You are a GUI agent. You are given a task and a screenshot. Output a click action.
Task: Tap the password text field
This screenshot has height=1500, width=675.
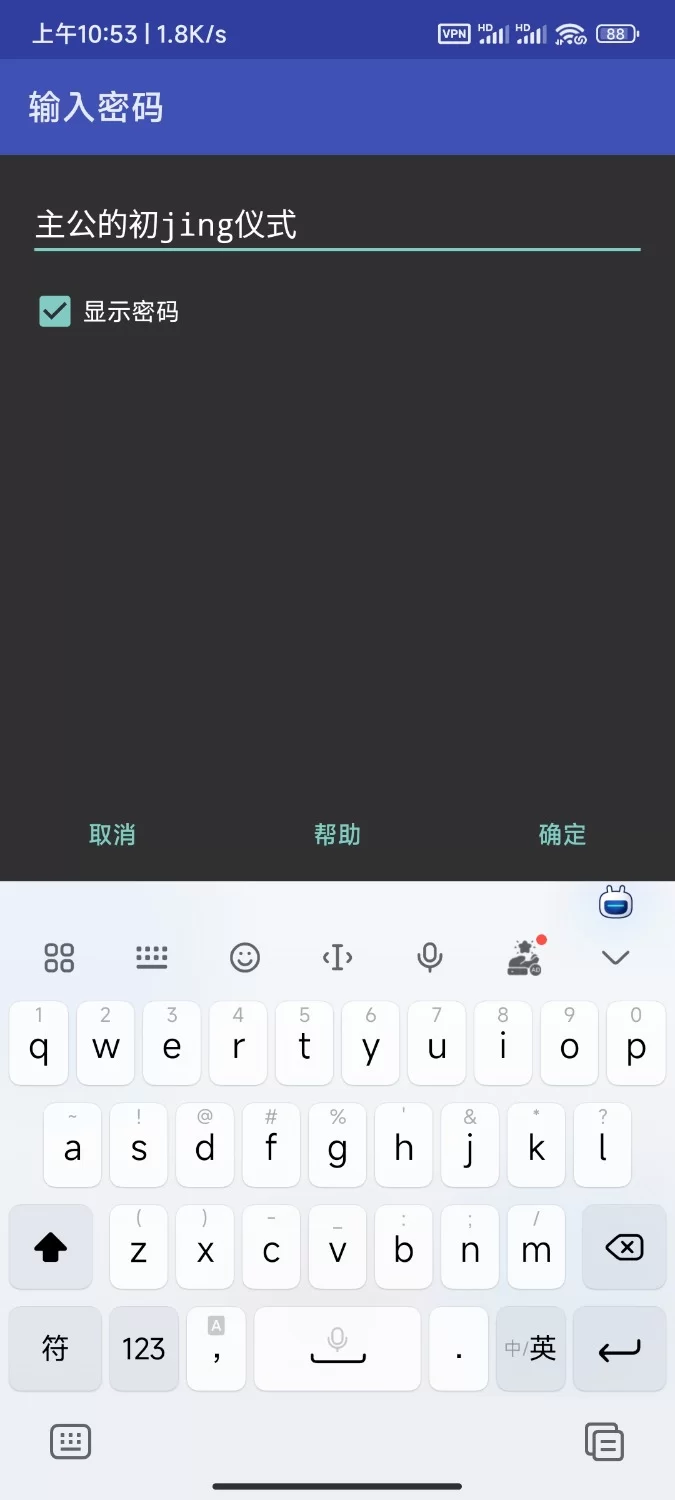(x=337, y=224)
